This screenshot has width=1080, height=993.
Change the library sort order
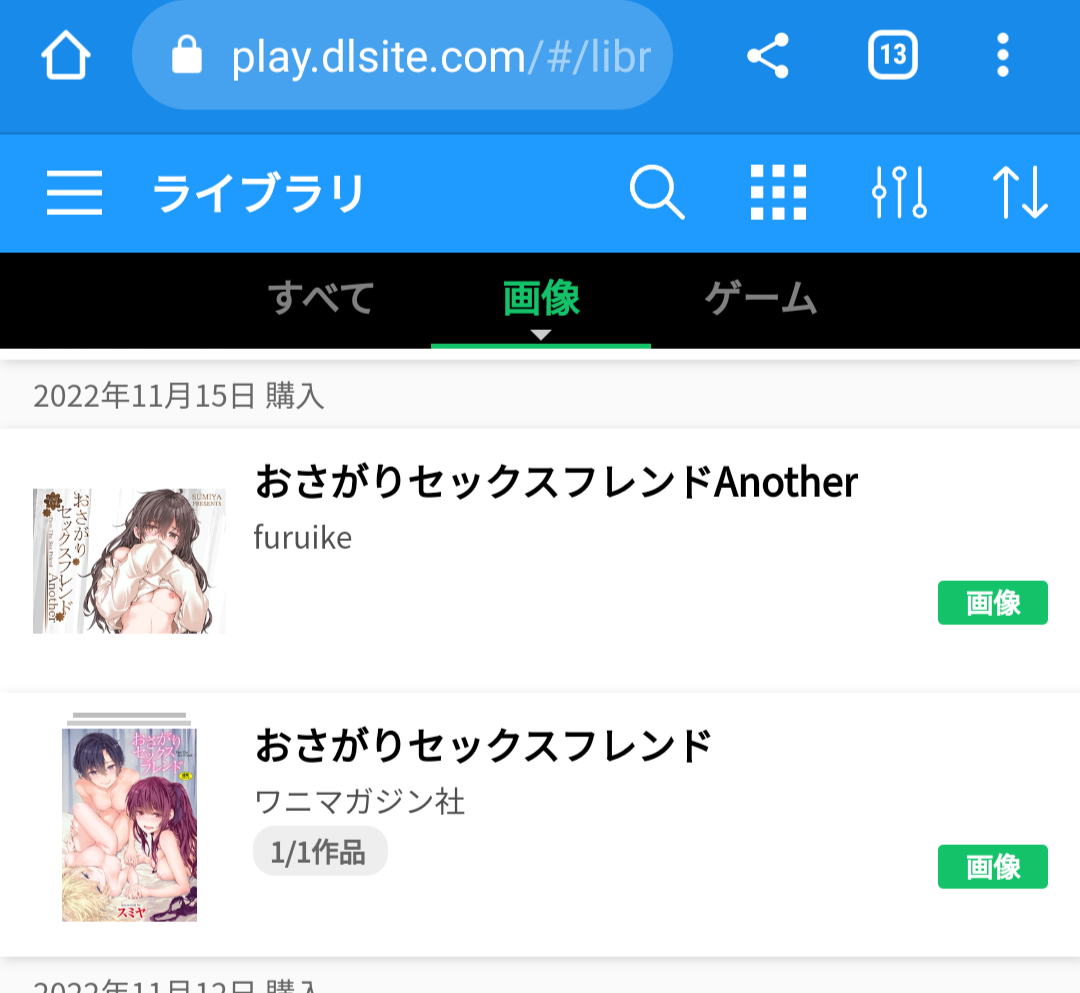[x=1019, y=192]
